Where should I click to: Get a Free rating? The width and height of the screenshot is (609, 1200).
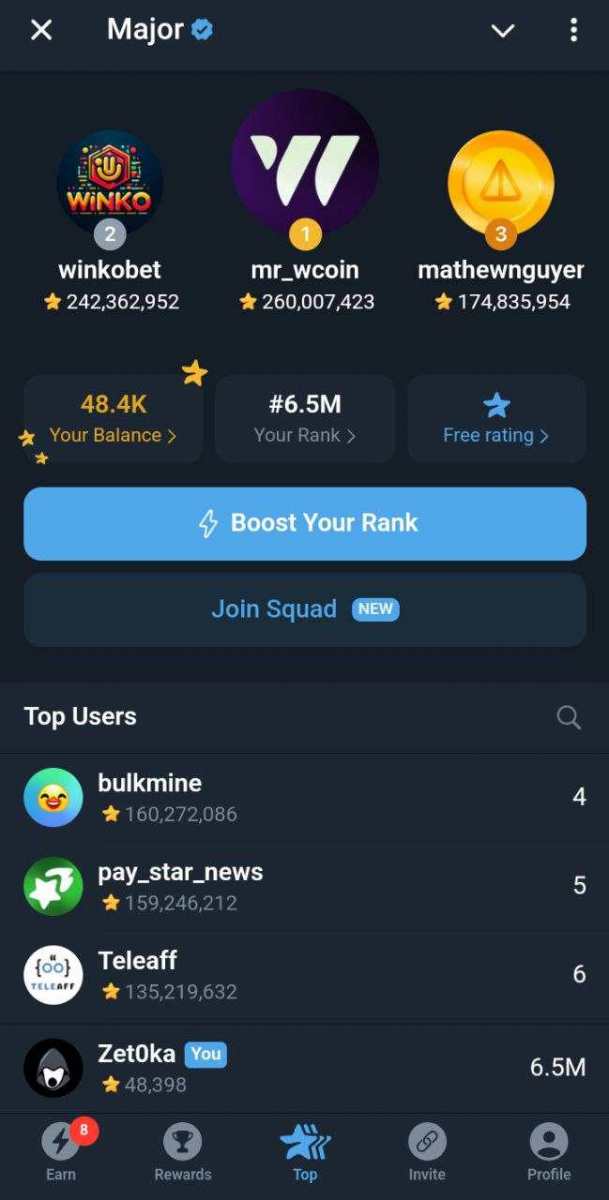(x=496, y=419)
